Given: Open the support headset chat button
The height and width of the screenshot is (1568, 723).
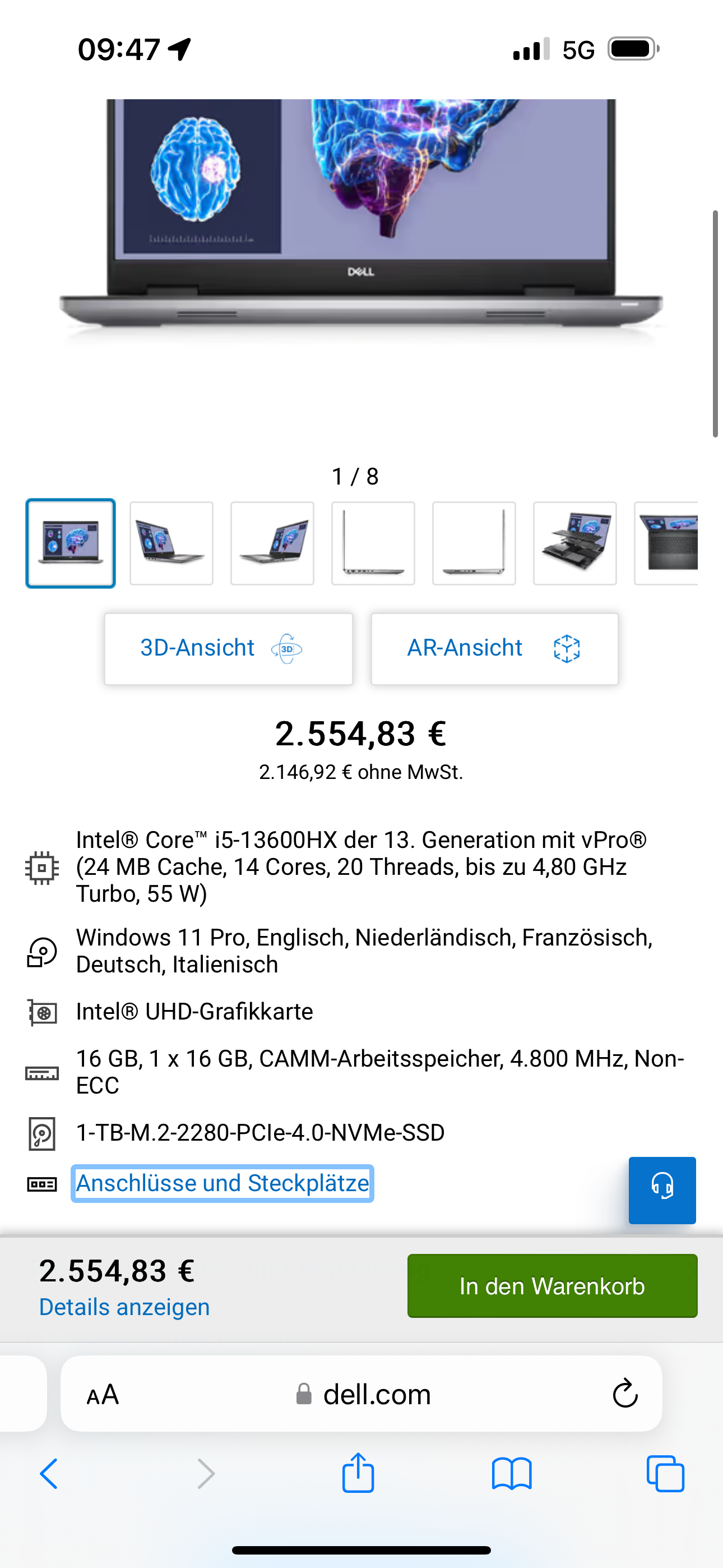Looking at the screenshot, I should point(661,1190).
